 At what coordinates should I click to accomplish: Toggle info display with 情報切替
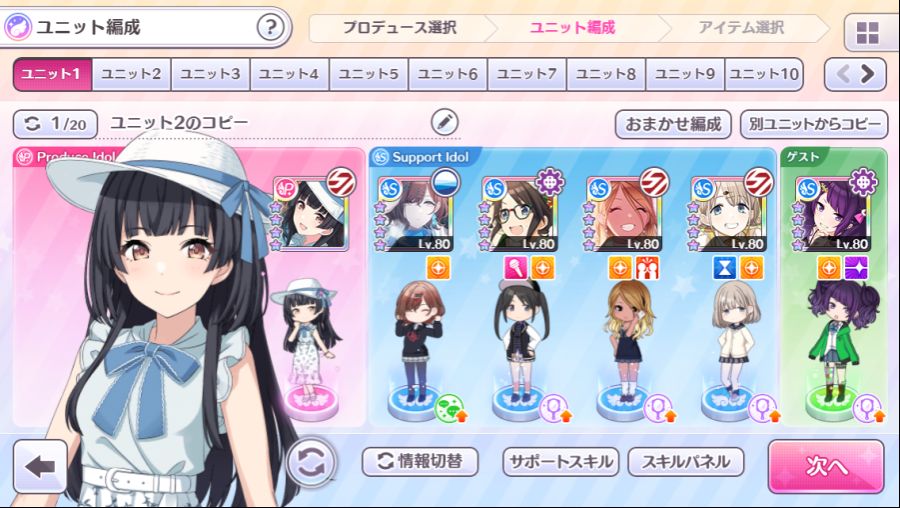[420, 462]
